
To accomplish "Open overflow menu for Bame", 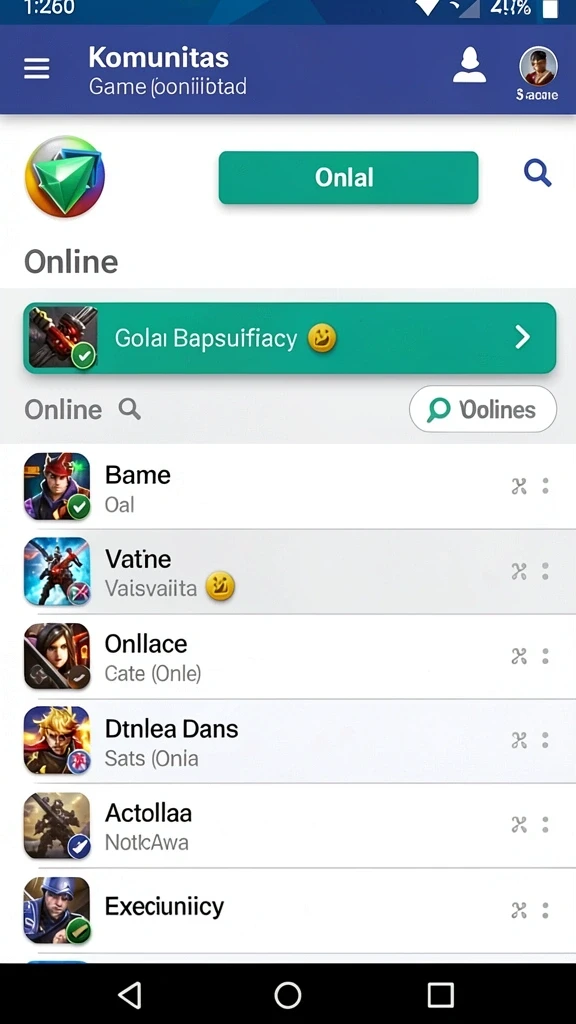I will tap(545, 486).
